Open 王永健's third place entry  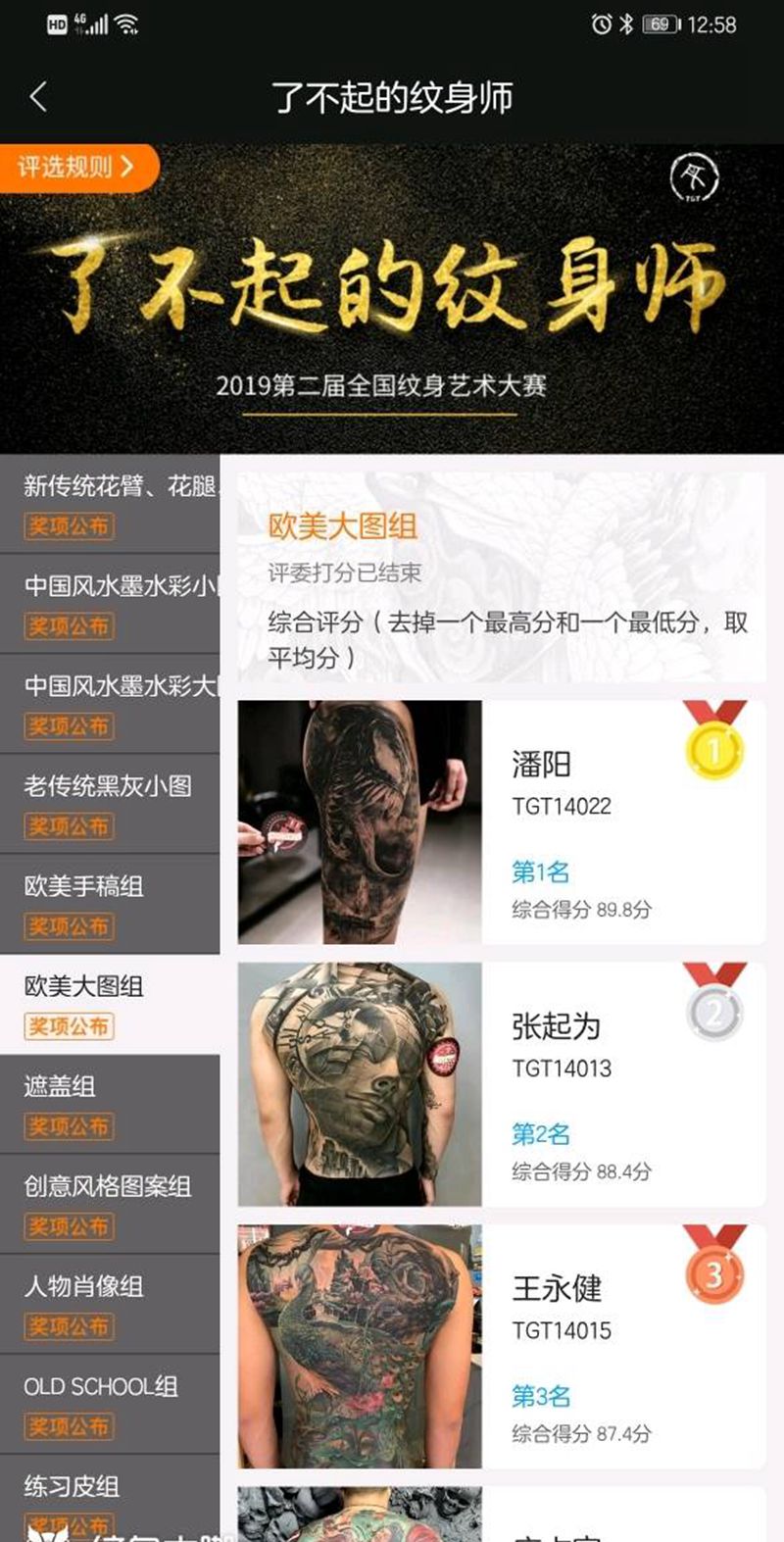pyautogui.click(x=501, y=1346)
